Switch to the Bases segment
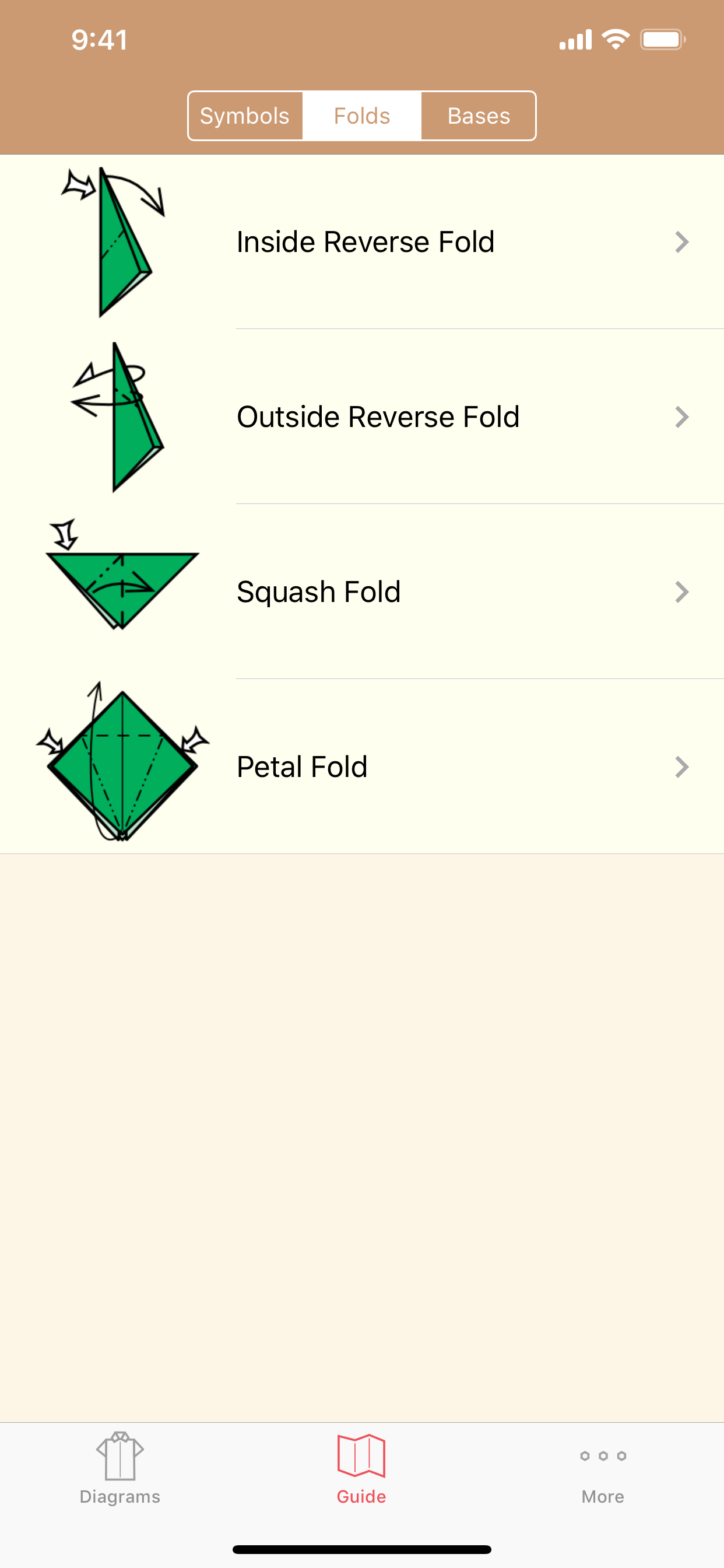The image size is (724, 1568). (x=479, y=116)
